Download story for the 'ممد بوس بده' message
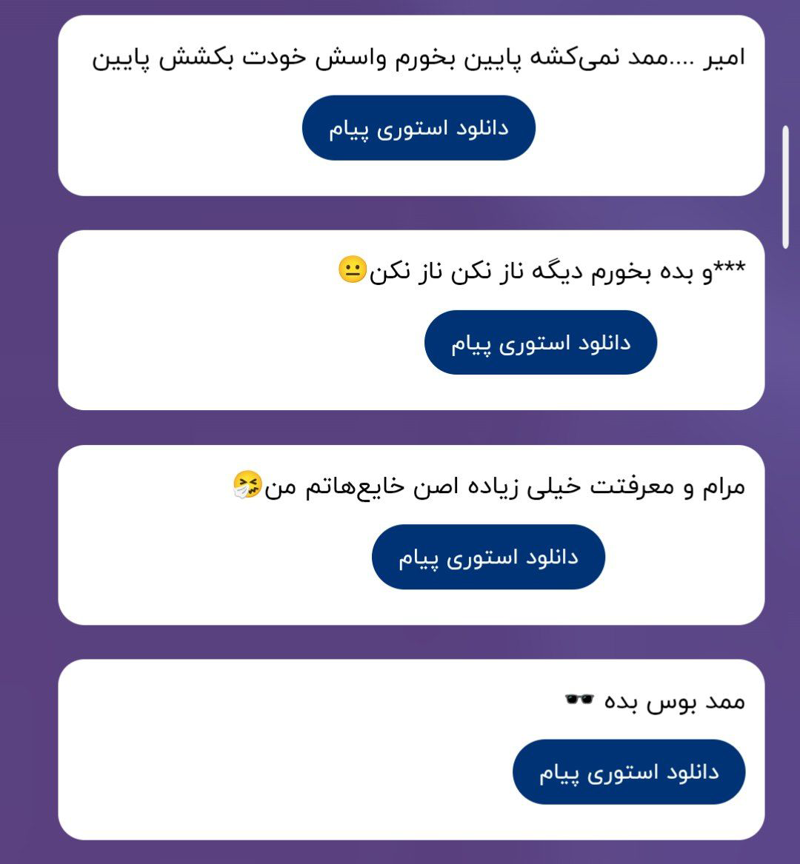 click(629, 772)
